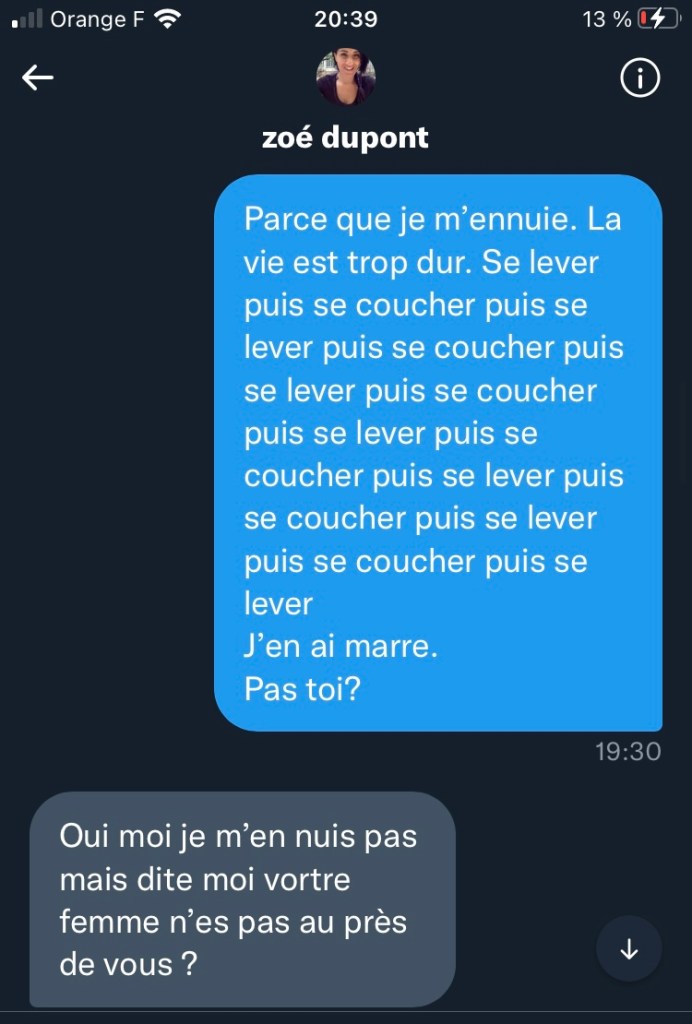The height and width of the screenshot is (1024, 692).
Task: Open conversation info icon
Action: (640, 78)
